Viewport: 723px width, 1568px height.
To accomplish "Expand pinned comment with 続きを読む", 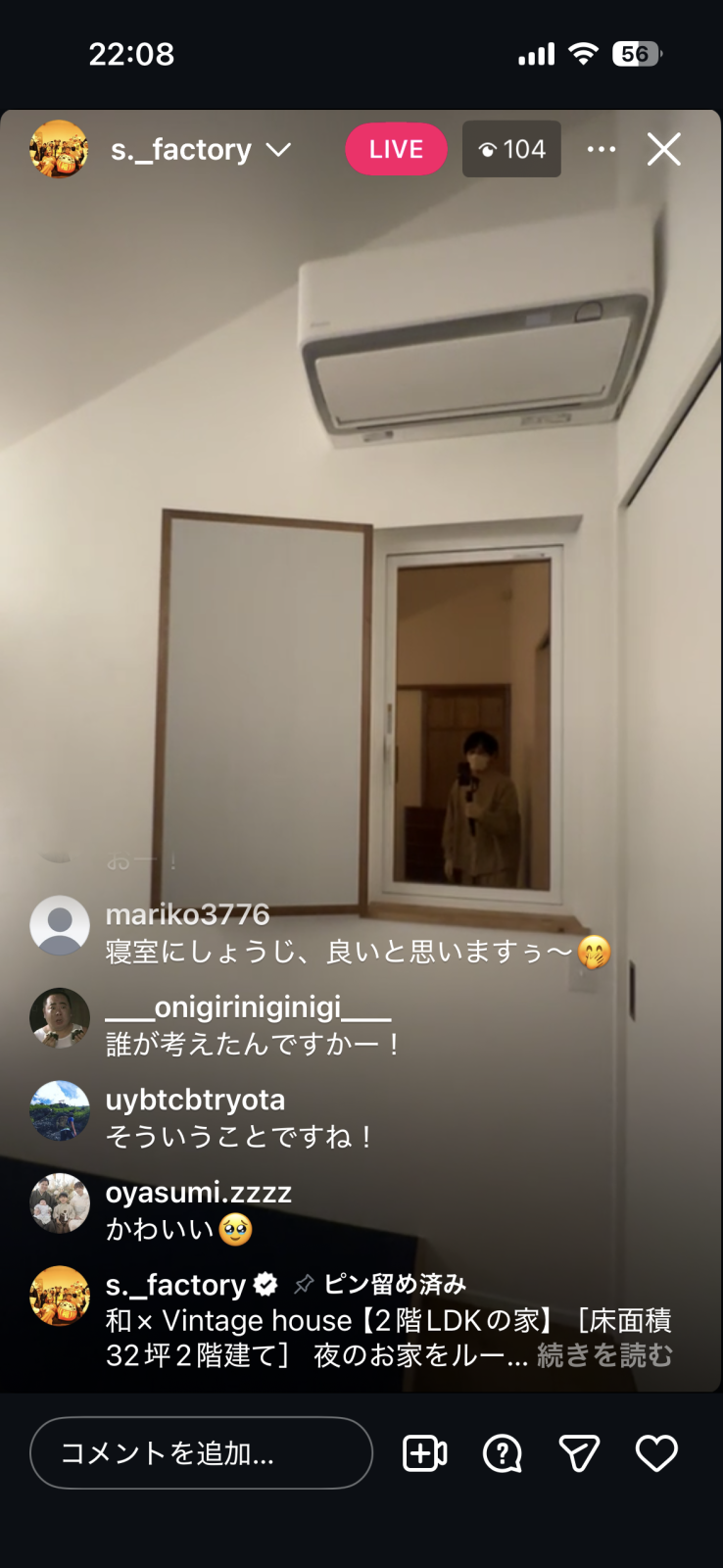I will point(604,1355).
